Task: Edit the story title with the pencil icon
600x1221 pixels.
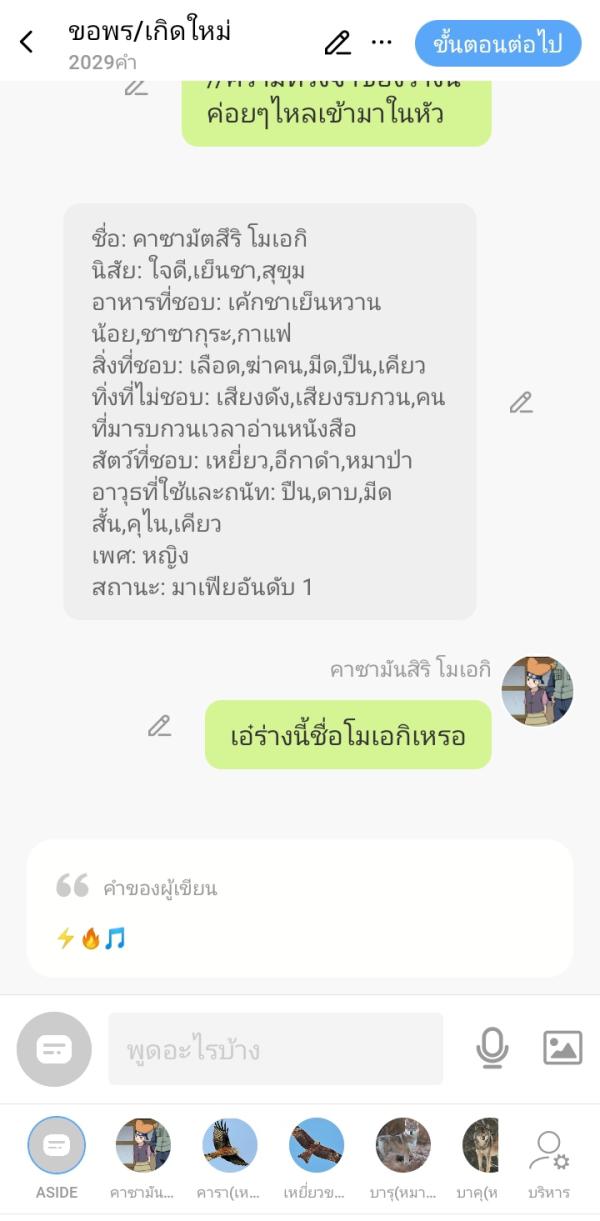Action: pyautogui.click(x=338, y=43)
